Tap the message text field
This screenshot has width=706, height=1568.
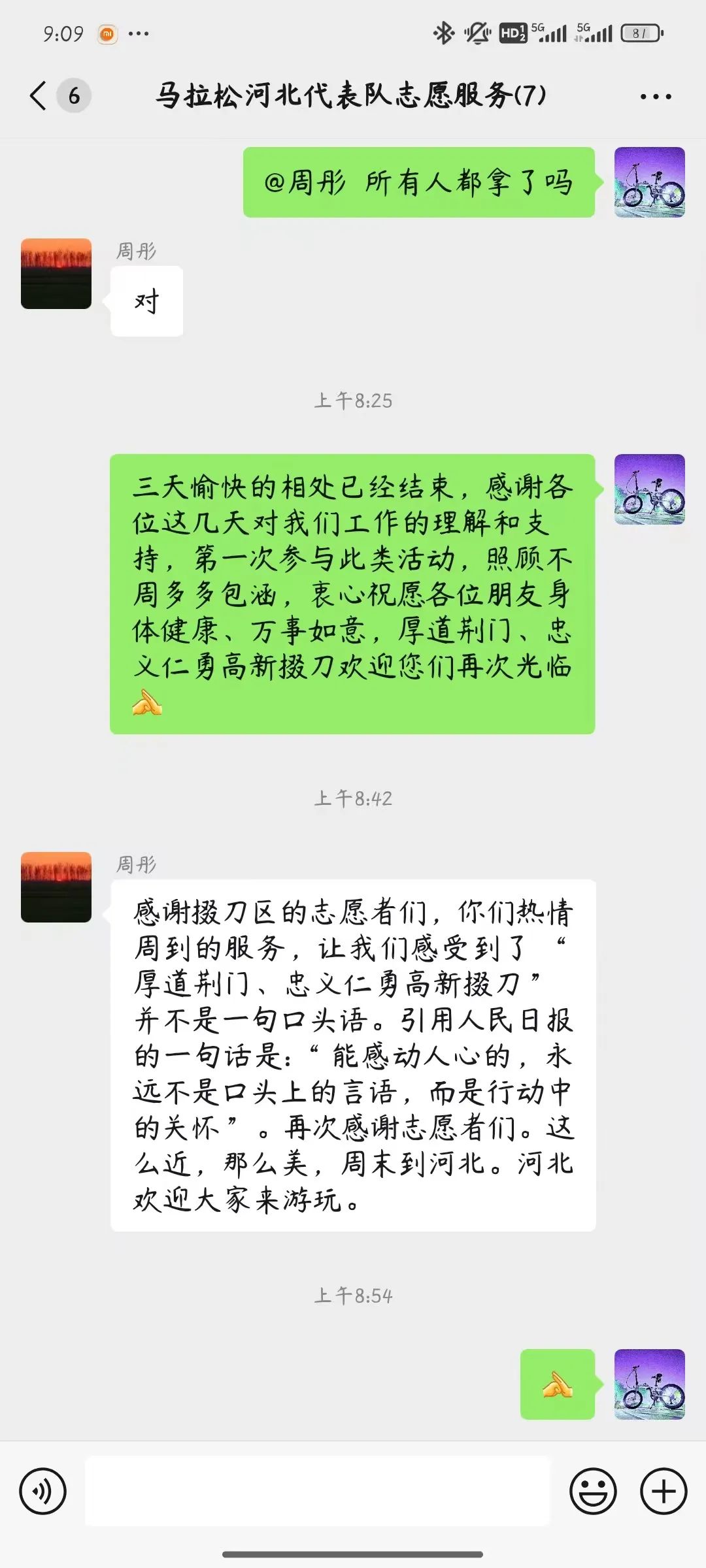coord(317,1492)
